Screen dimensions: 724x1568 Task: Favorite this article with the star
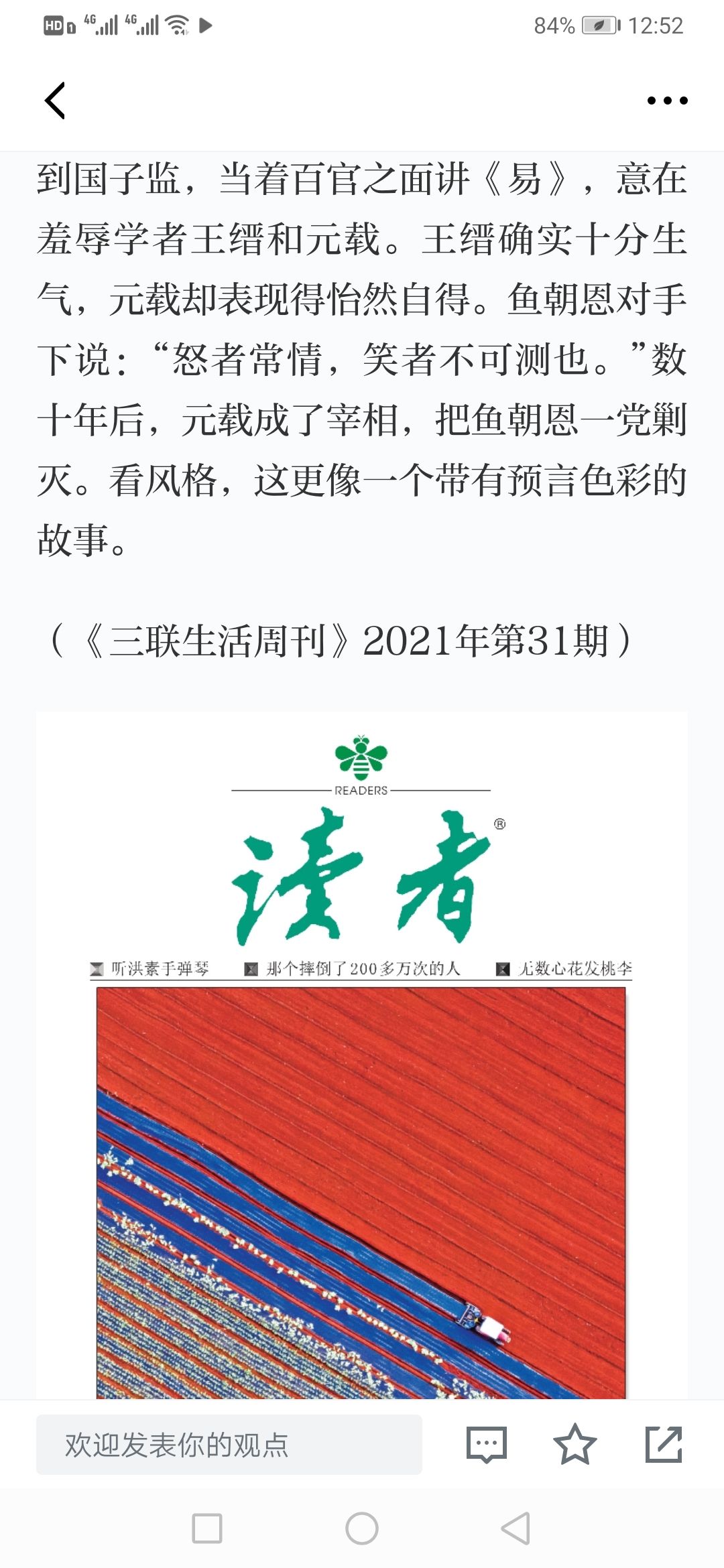tap(575, 1444)
